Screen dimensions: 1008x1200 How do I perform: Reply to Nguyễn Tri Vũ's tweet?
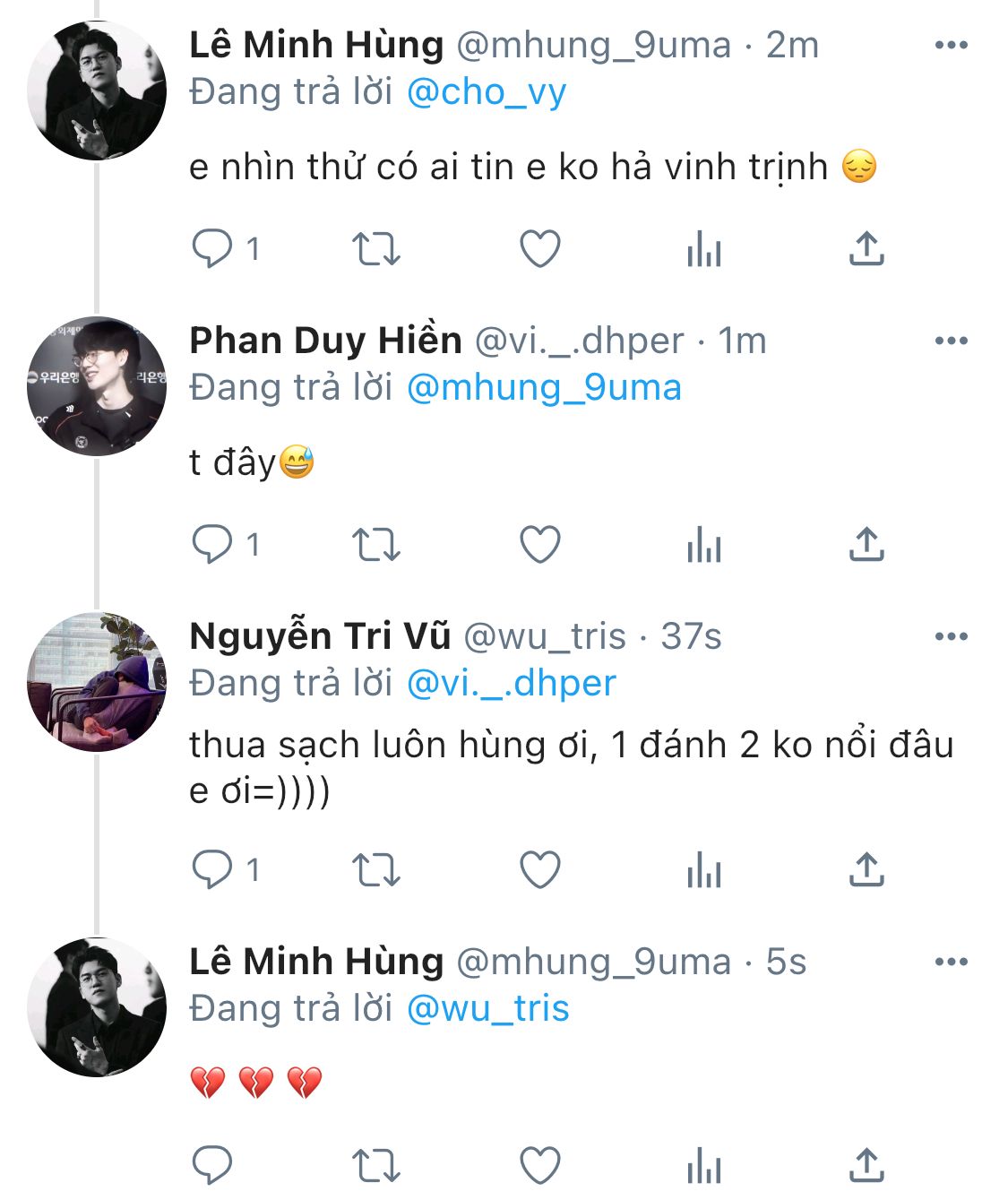click(x=212, y=869)
